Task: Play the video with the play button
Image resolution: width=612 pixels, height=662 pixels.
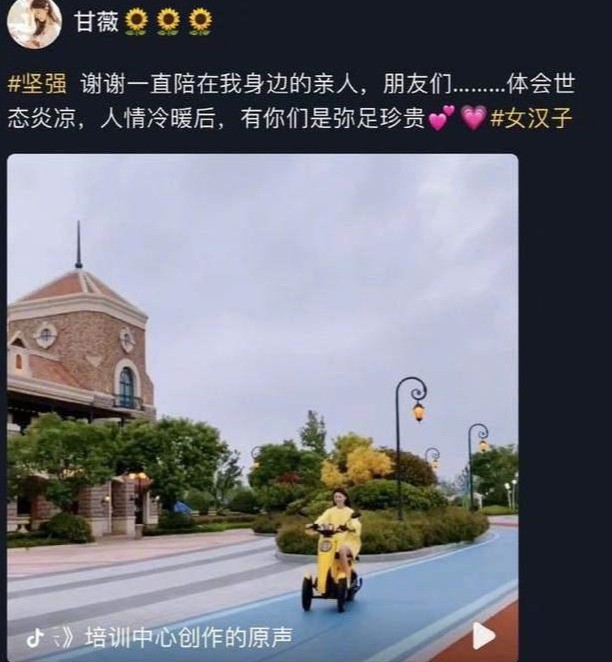Action: [x=483, y=635]
